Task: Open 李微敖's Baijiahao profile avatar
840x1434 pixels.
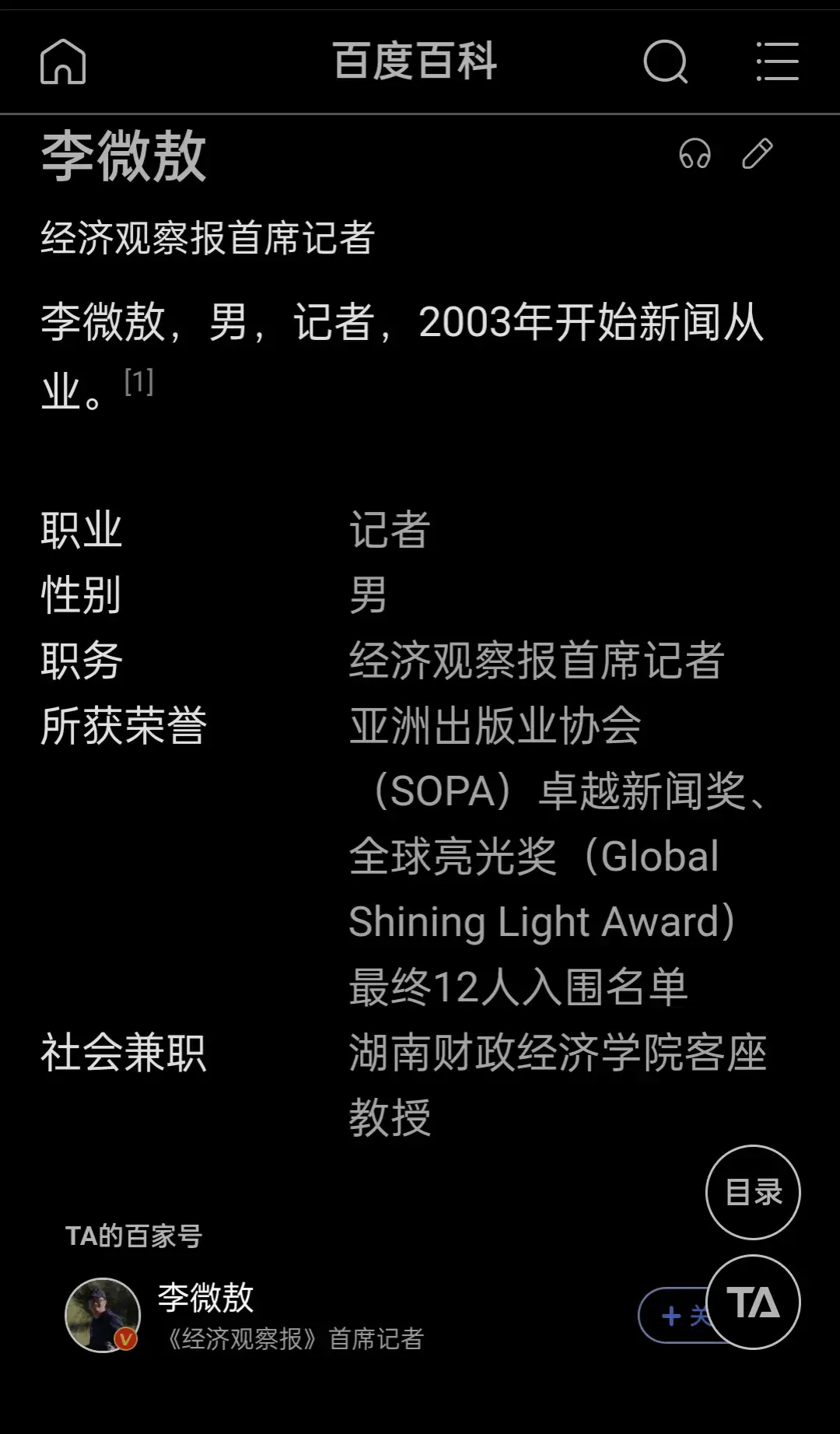Action: pos(103,1315)
